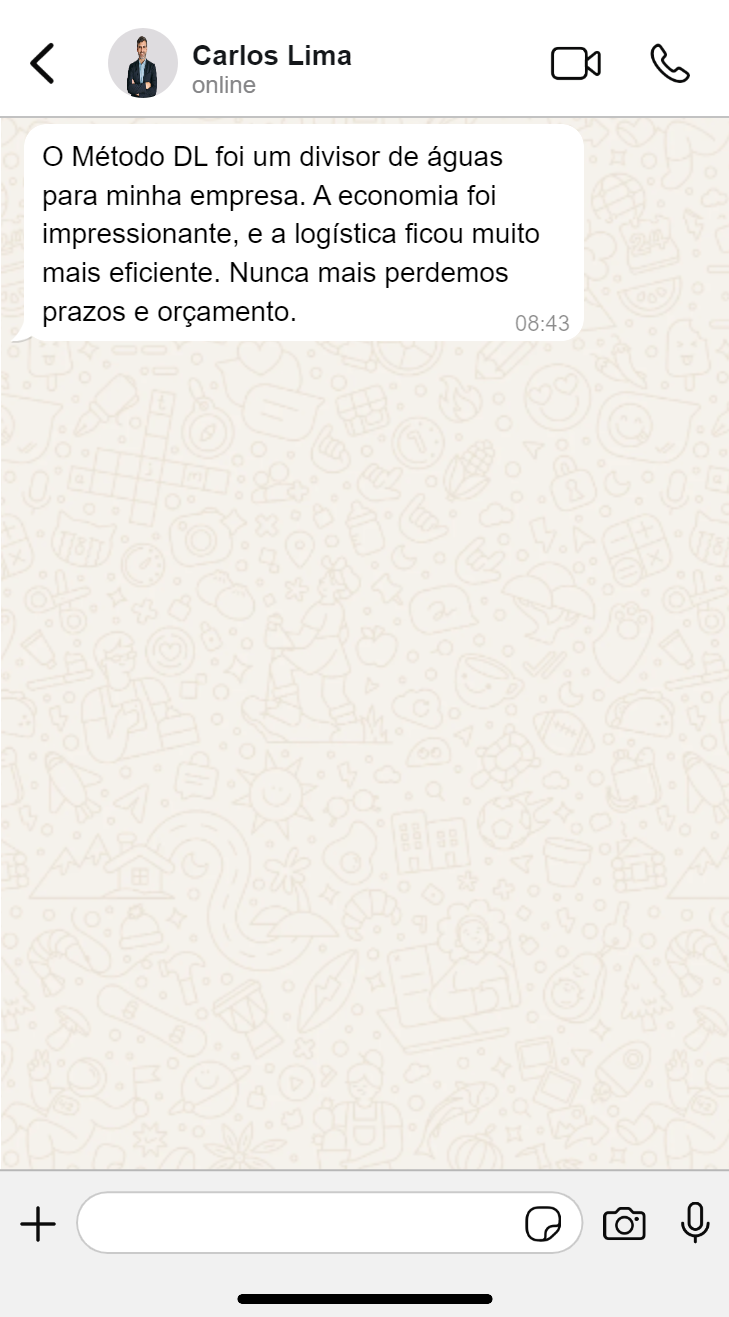This screenshot has width=729, height=1317.
Task: Open Carlos Lima's contact info
Action: pos(270,66)
